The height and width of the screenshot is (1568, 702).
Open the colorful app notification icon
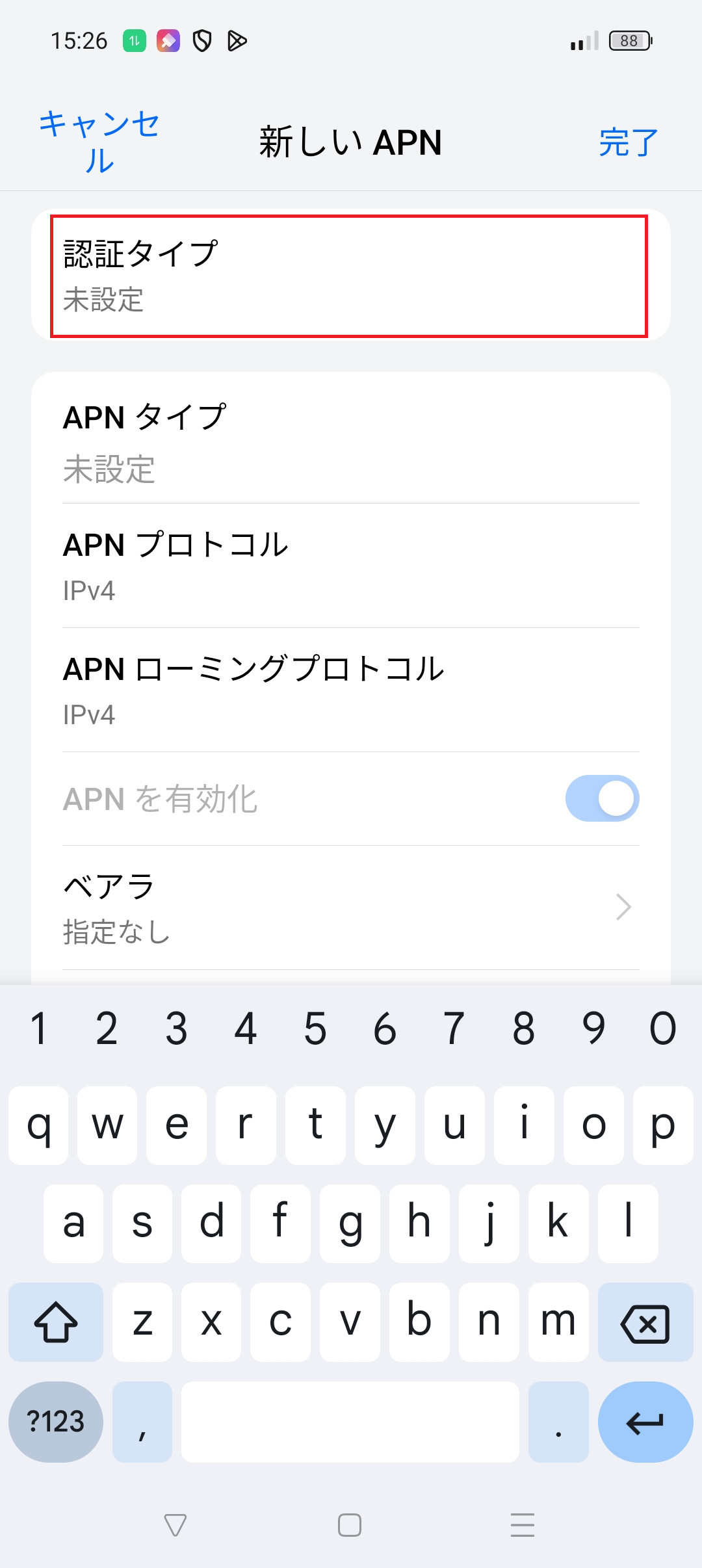(167, 40)
